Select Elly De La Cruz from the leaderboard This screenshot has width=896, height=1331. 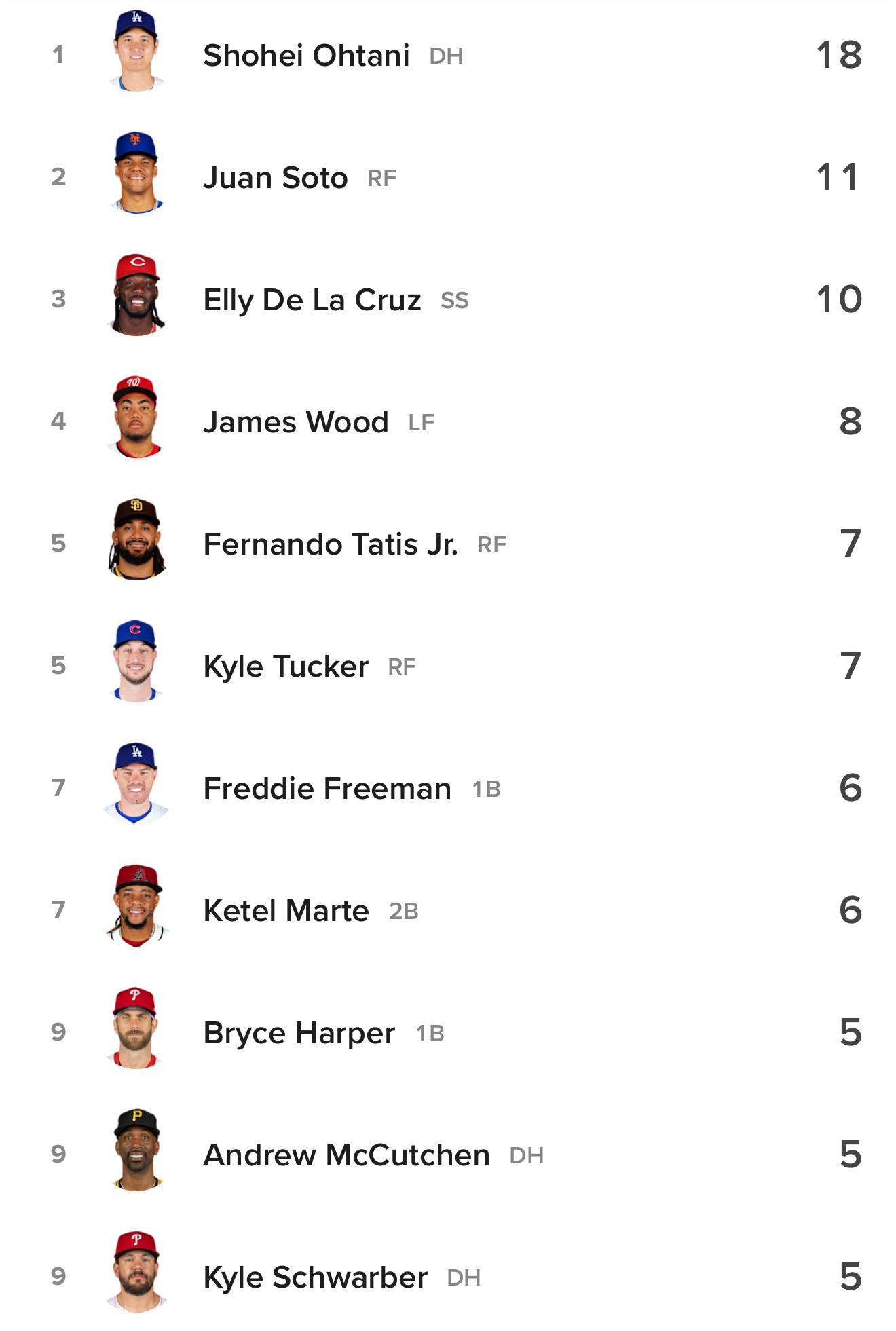click(312, 300)
